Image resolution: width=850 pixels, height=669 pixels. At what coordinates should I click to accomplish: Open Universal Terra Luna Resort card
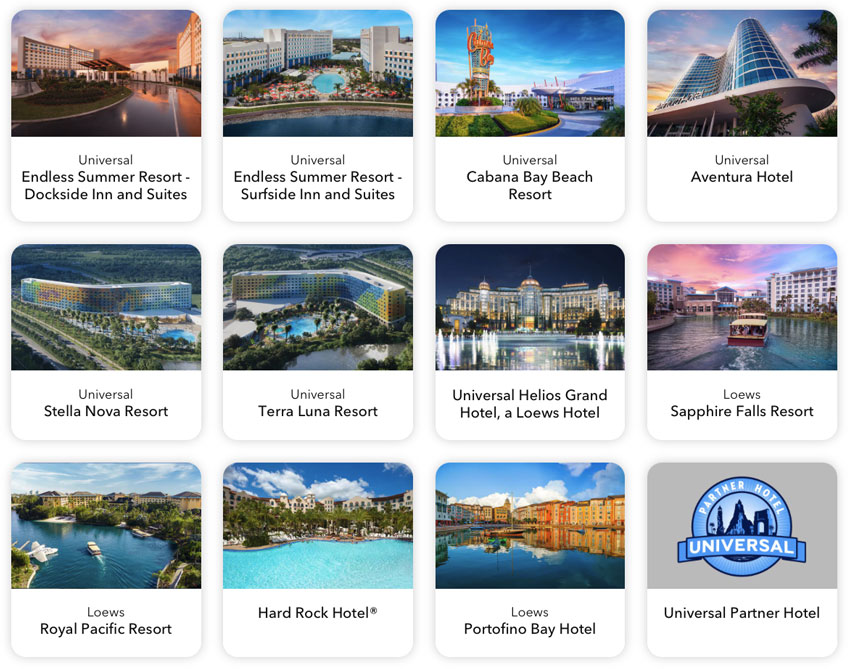318,340
